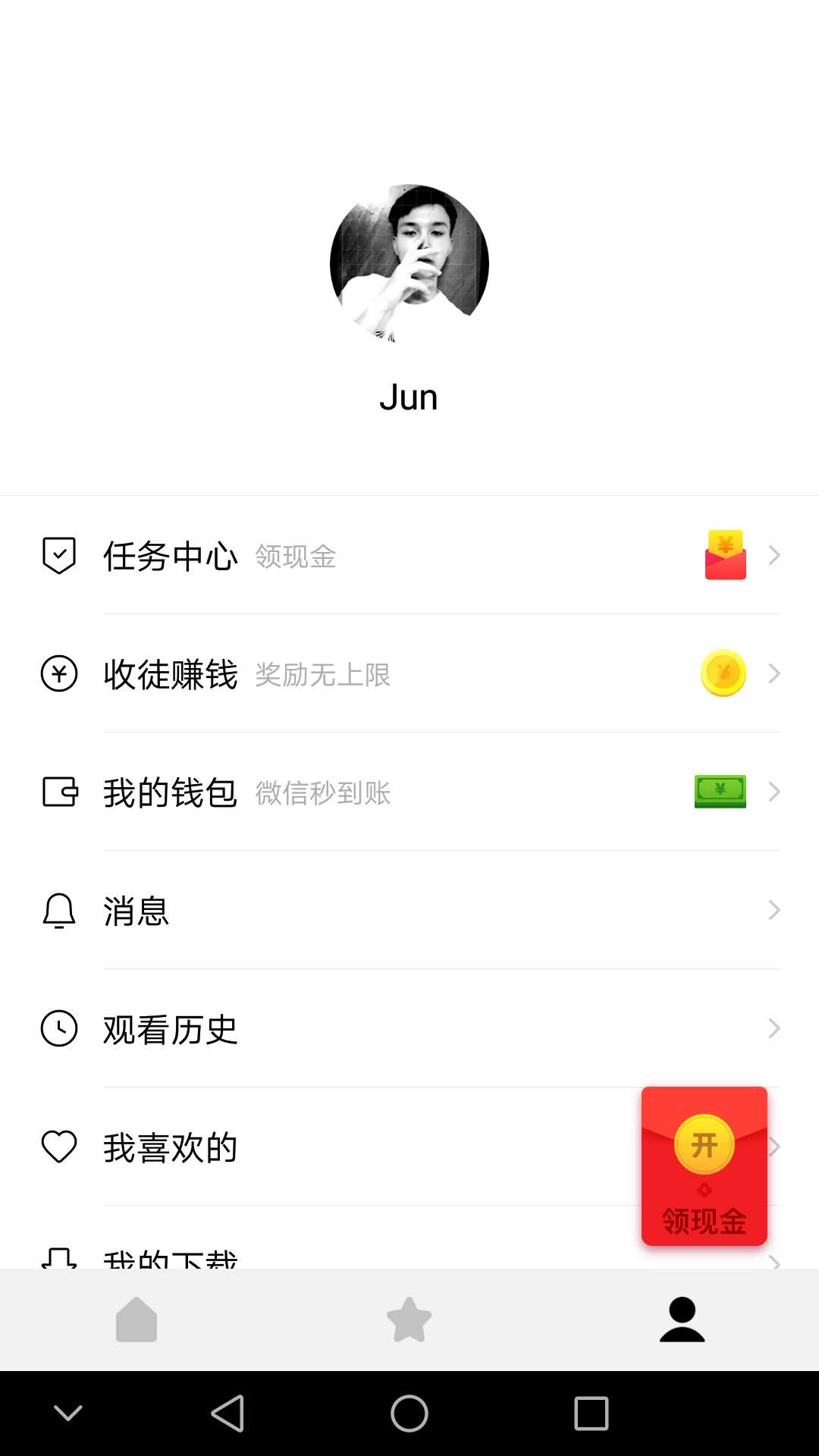This screenshot has width=819, height=1456.
Task: Switch to the home tab
Action: (x=136, y=1319)
